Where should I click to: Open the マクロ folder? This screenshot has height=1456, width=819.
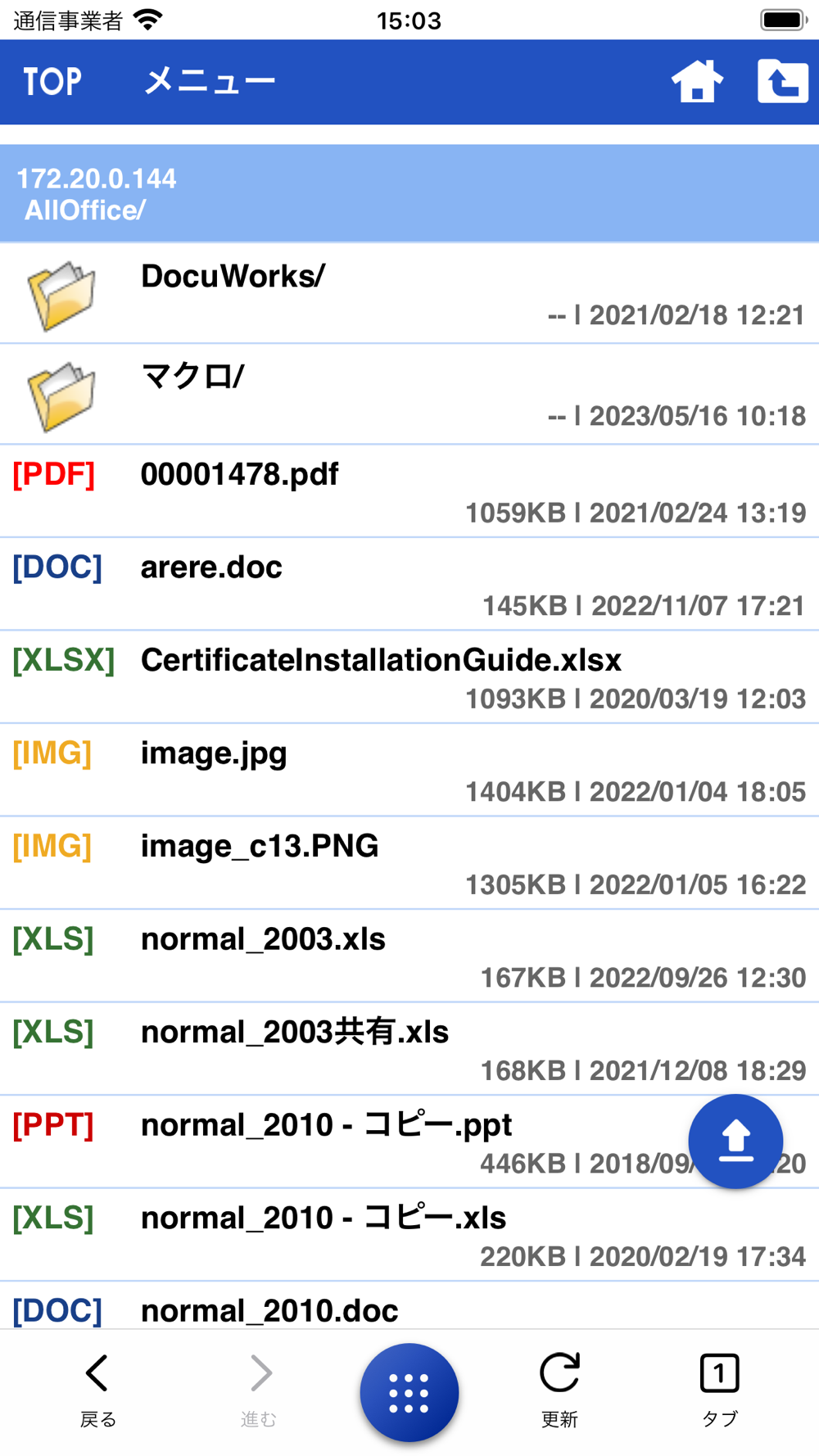tap(192, 378)
